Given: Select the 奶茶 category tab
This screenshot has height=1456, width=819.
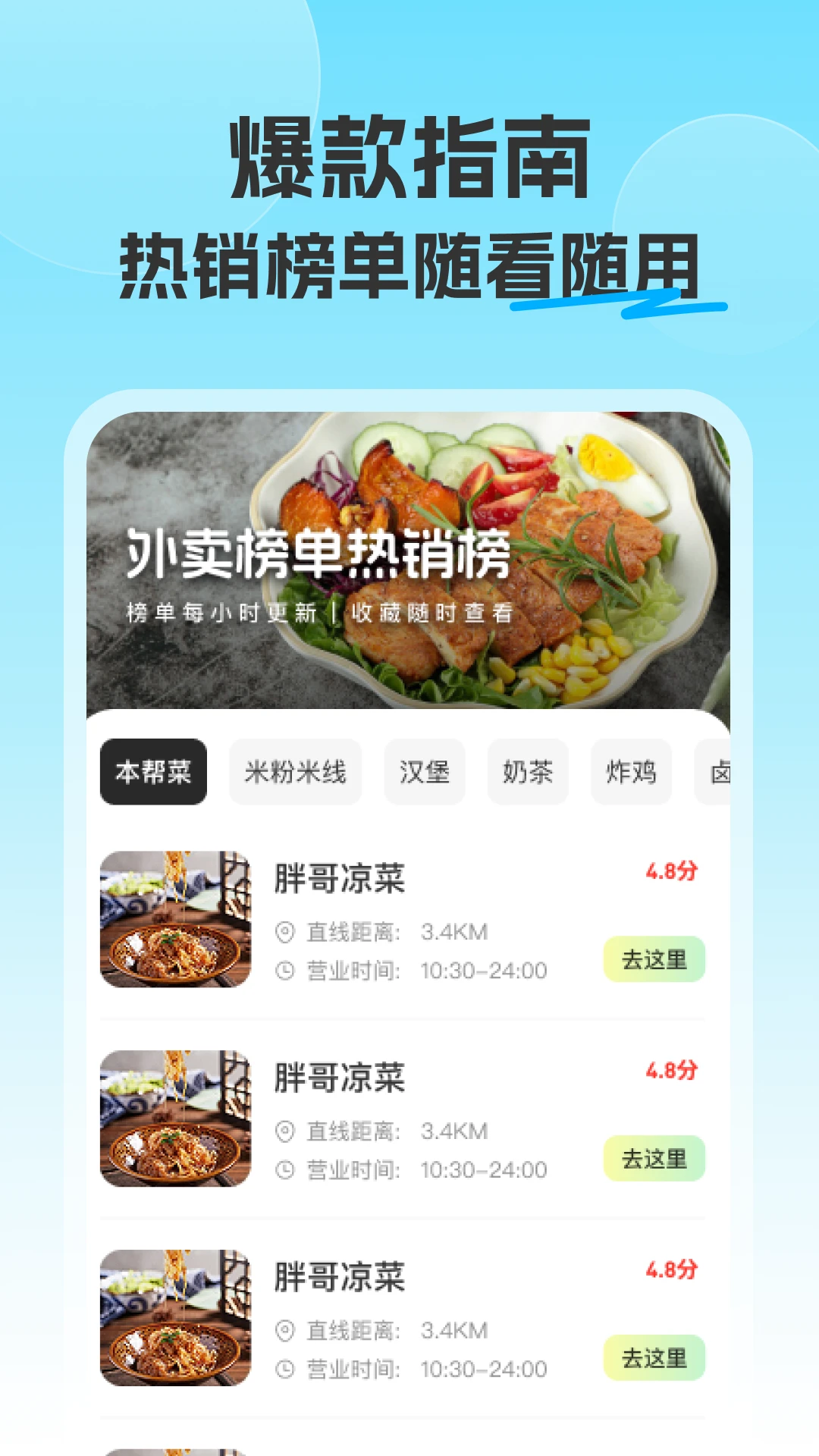Looking at the screenshot, I should click(x=528, y=771).
